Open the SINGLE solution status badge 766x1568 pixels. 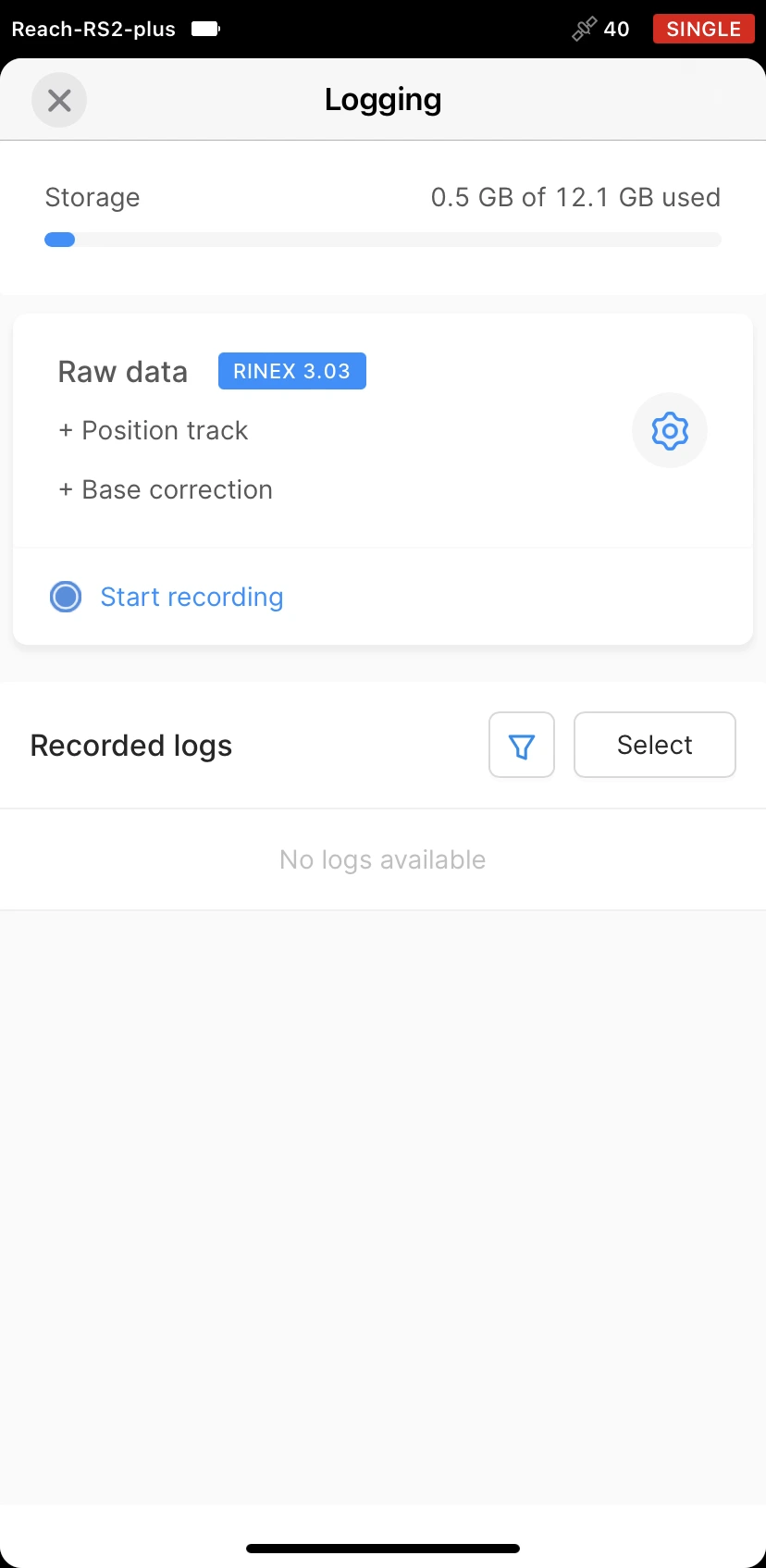coord(704,29)
